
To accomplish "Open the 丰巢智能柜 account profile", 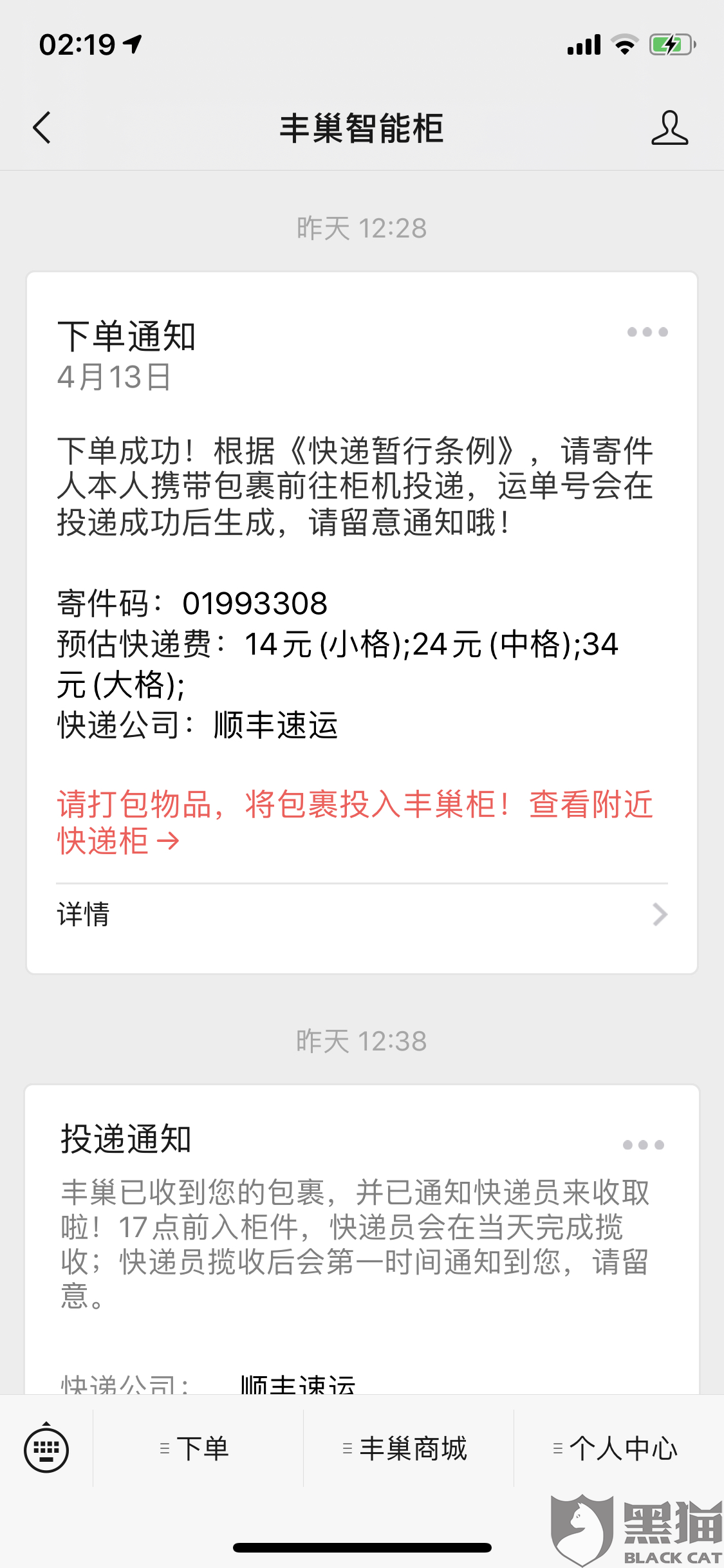I will click(669, 127).
